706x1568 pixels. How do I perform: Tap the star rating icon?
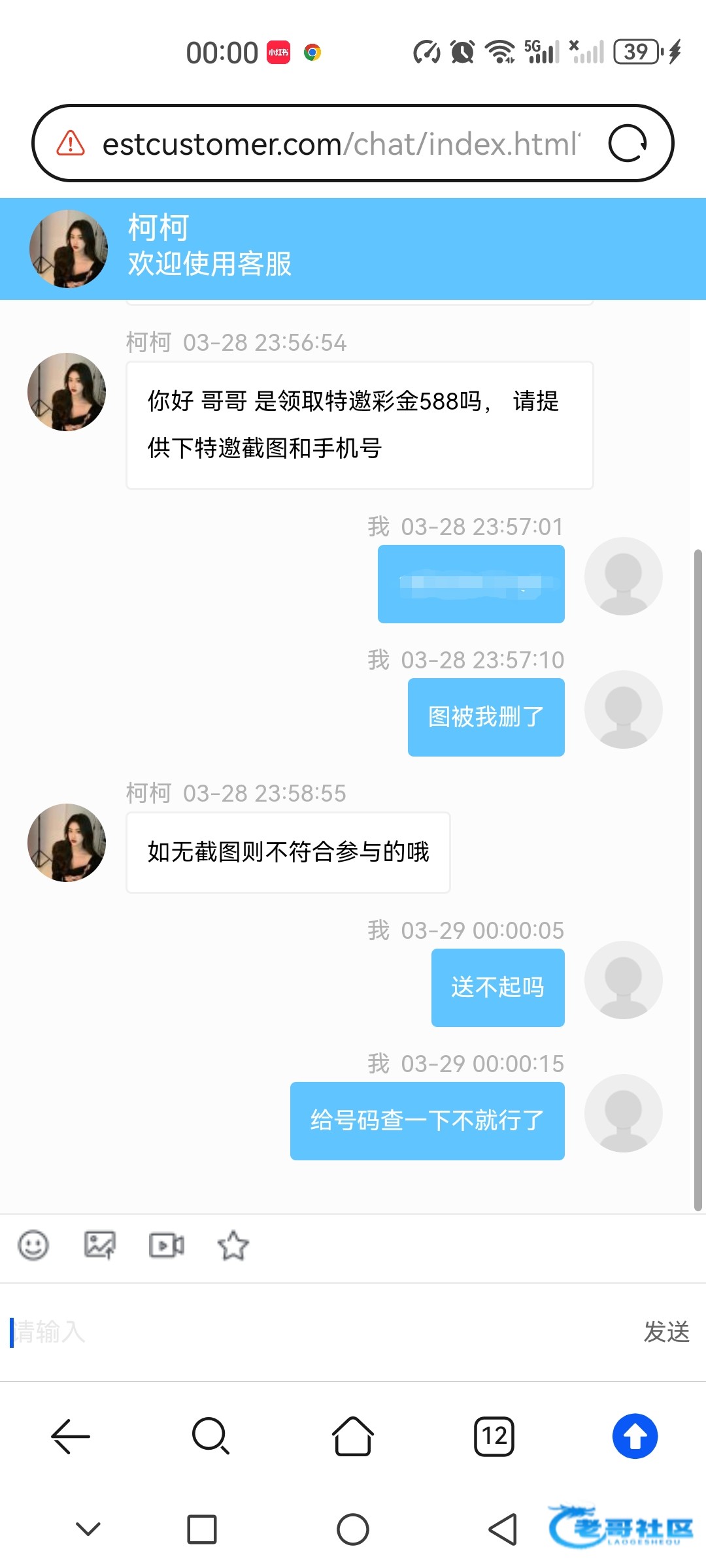(233, 1245)
